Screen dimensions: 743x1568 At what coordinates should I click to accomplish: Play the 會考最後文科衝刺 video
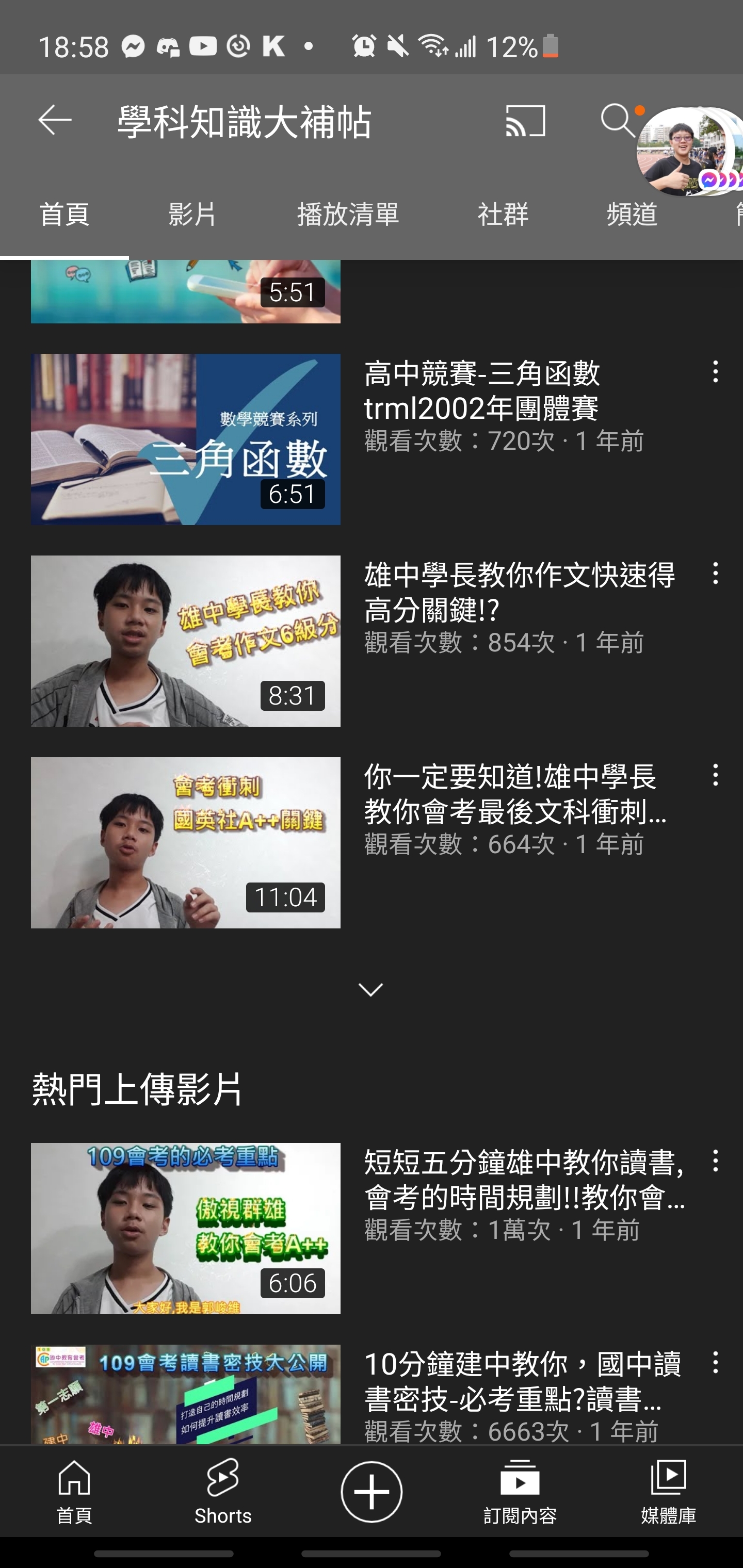tap(186, 842)
